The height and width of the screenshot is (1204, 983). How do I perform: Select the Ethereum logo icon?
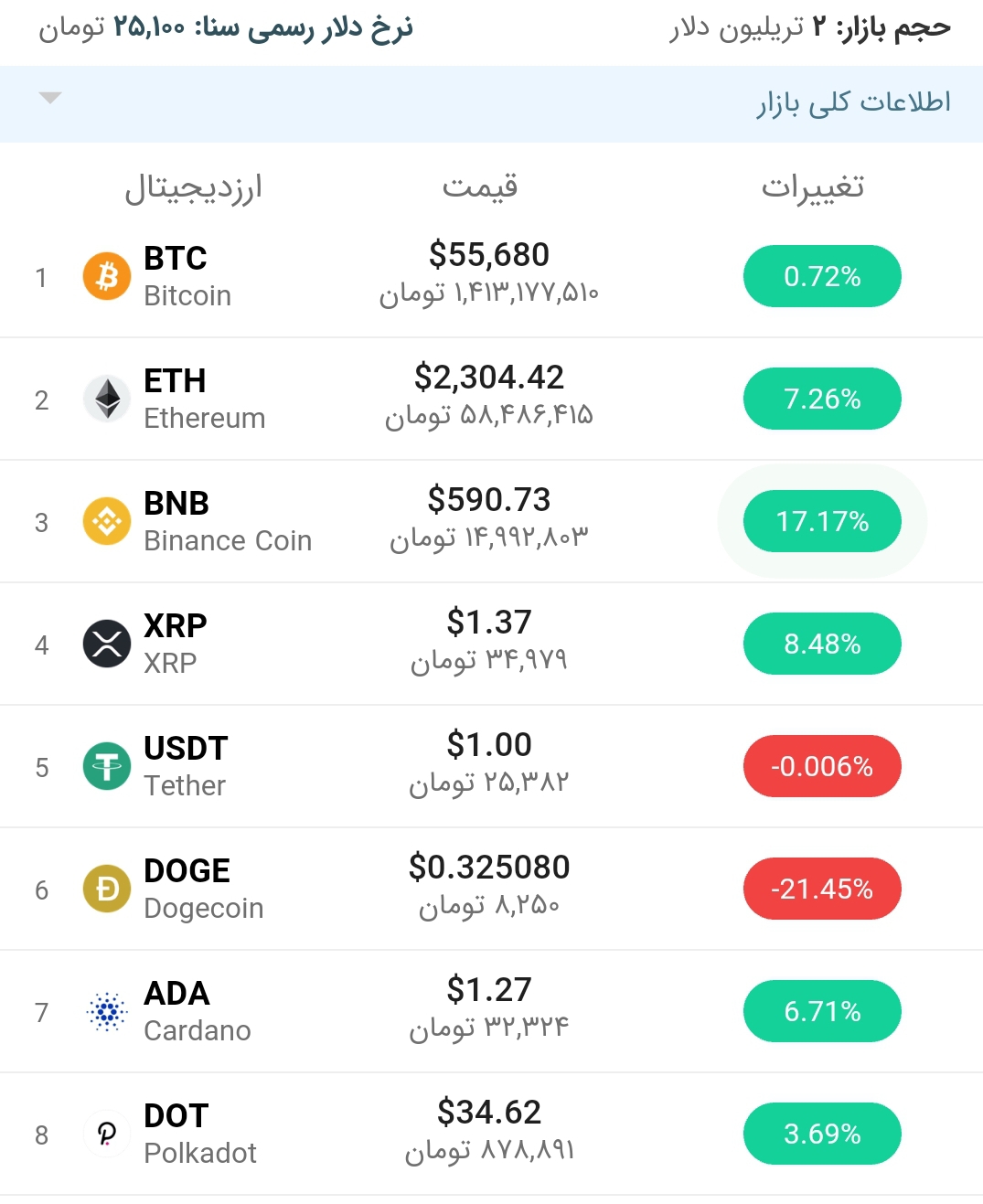pos(106,398)
